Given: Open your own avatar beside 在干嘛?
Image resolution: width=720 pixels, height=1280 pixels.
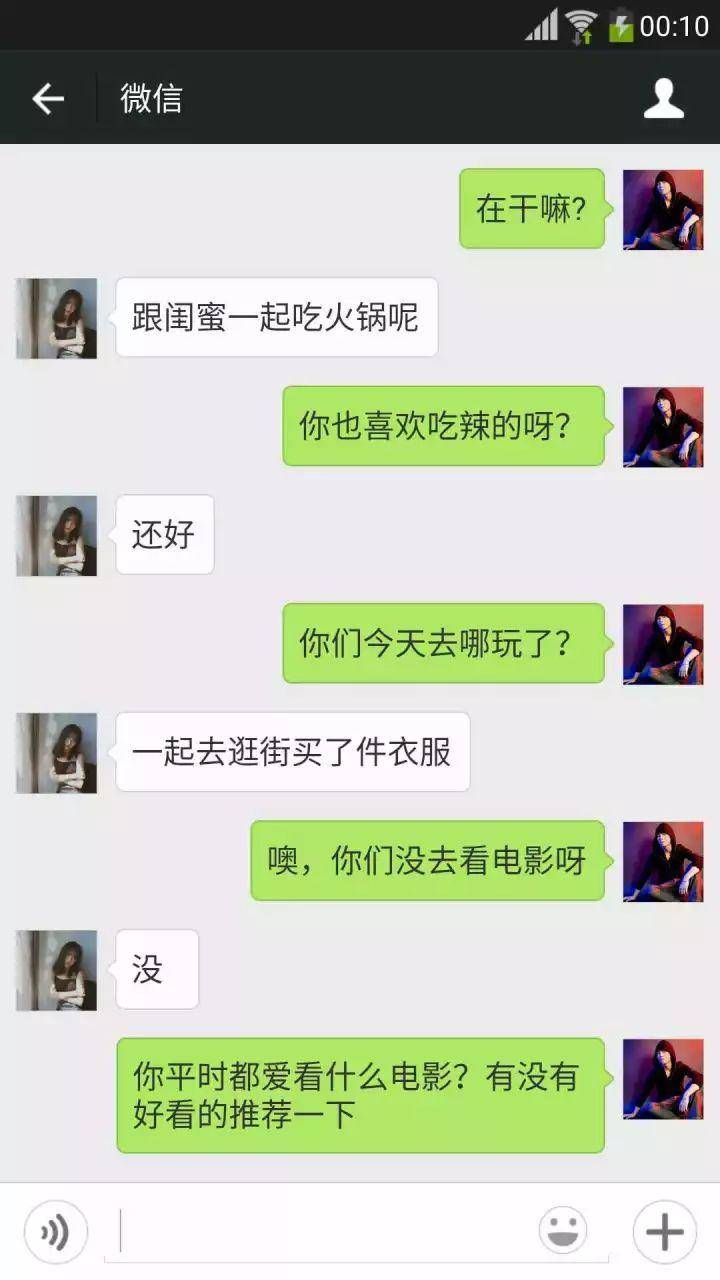Looking at the screenshot, I should point(662,210).
